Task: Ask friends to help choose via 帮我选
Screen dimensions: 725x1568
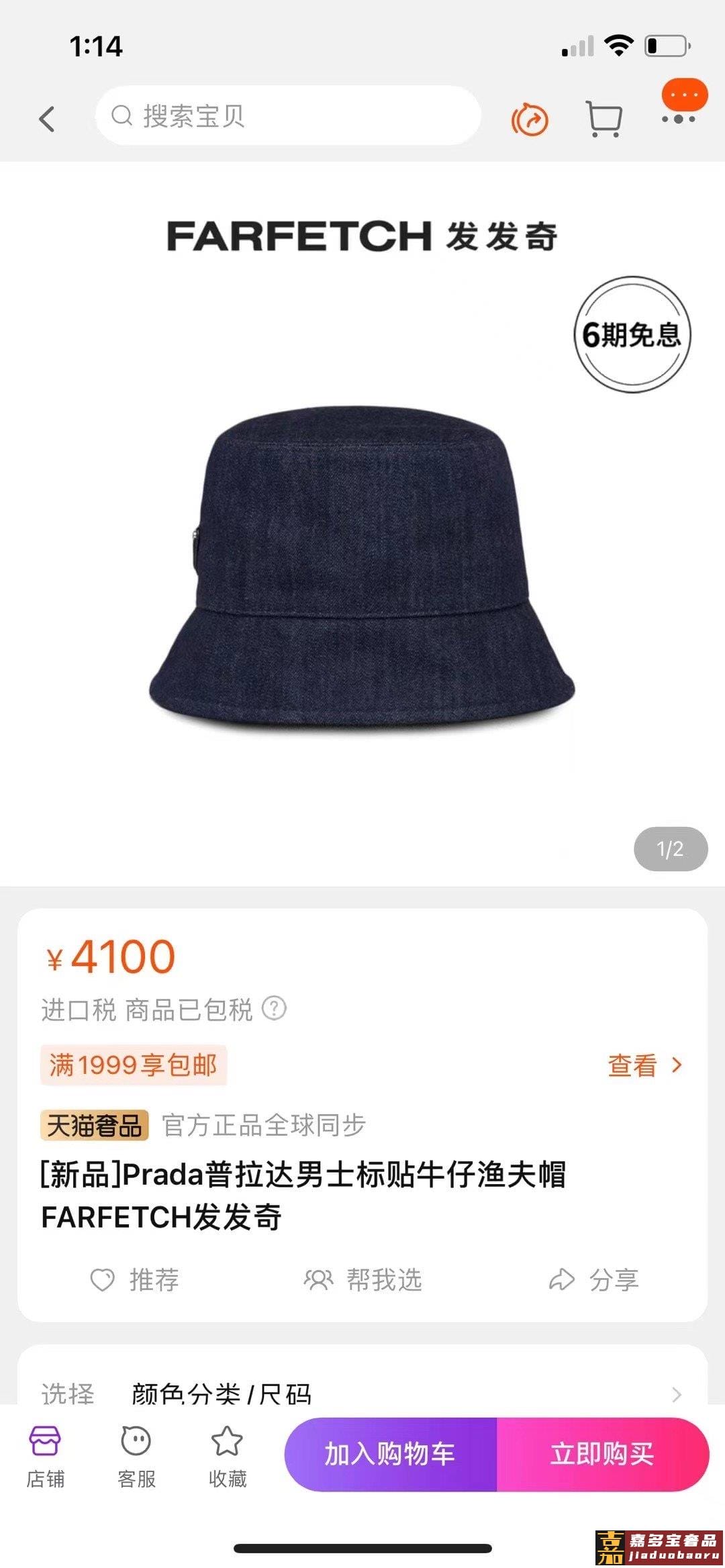Action: click(x=363, y=1280)
